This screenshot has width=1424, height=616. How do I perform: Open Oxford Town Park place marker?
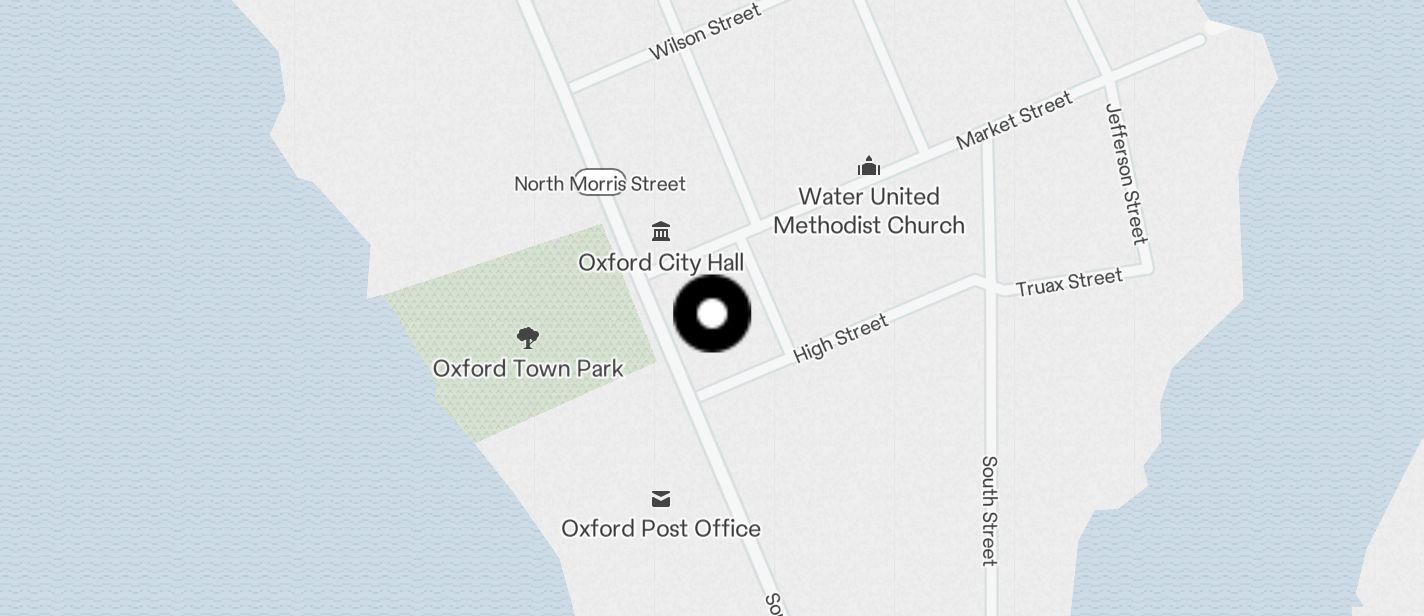[x=528, y=338]
